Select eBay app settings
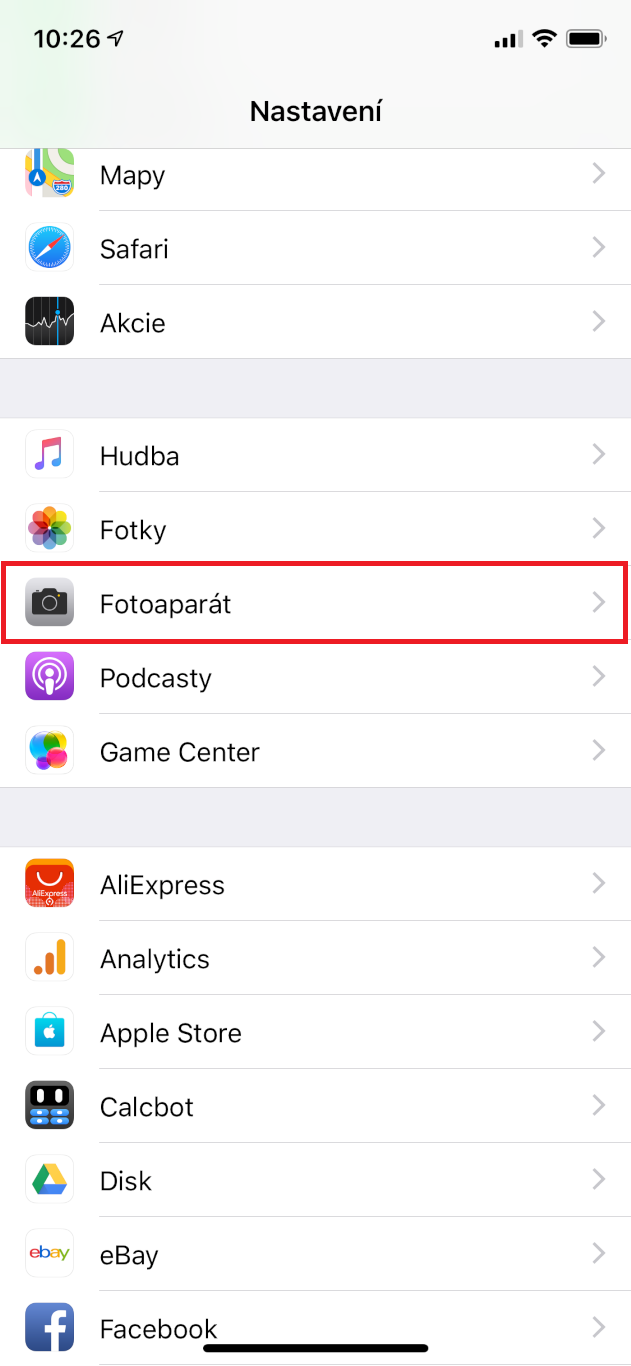631x1366 pixels. (x=315, y=1255)
